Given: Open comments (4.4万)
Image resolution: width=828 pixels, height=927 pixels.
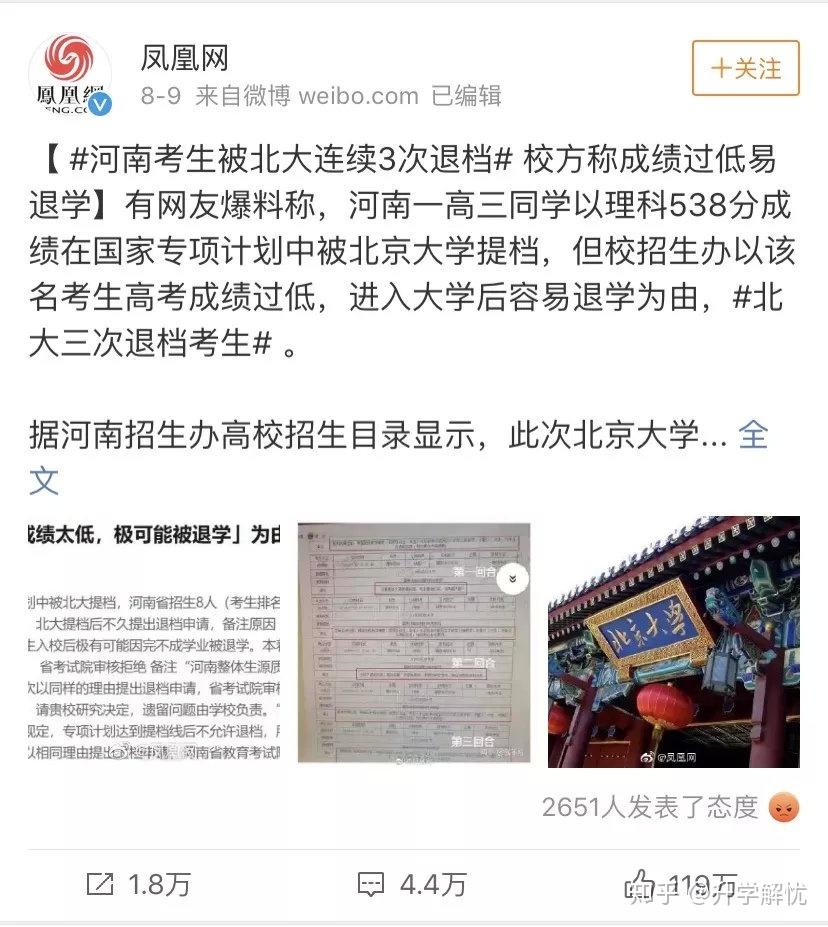Looking at the screenshot, I should click(x=412, y=883).
